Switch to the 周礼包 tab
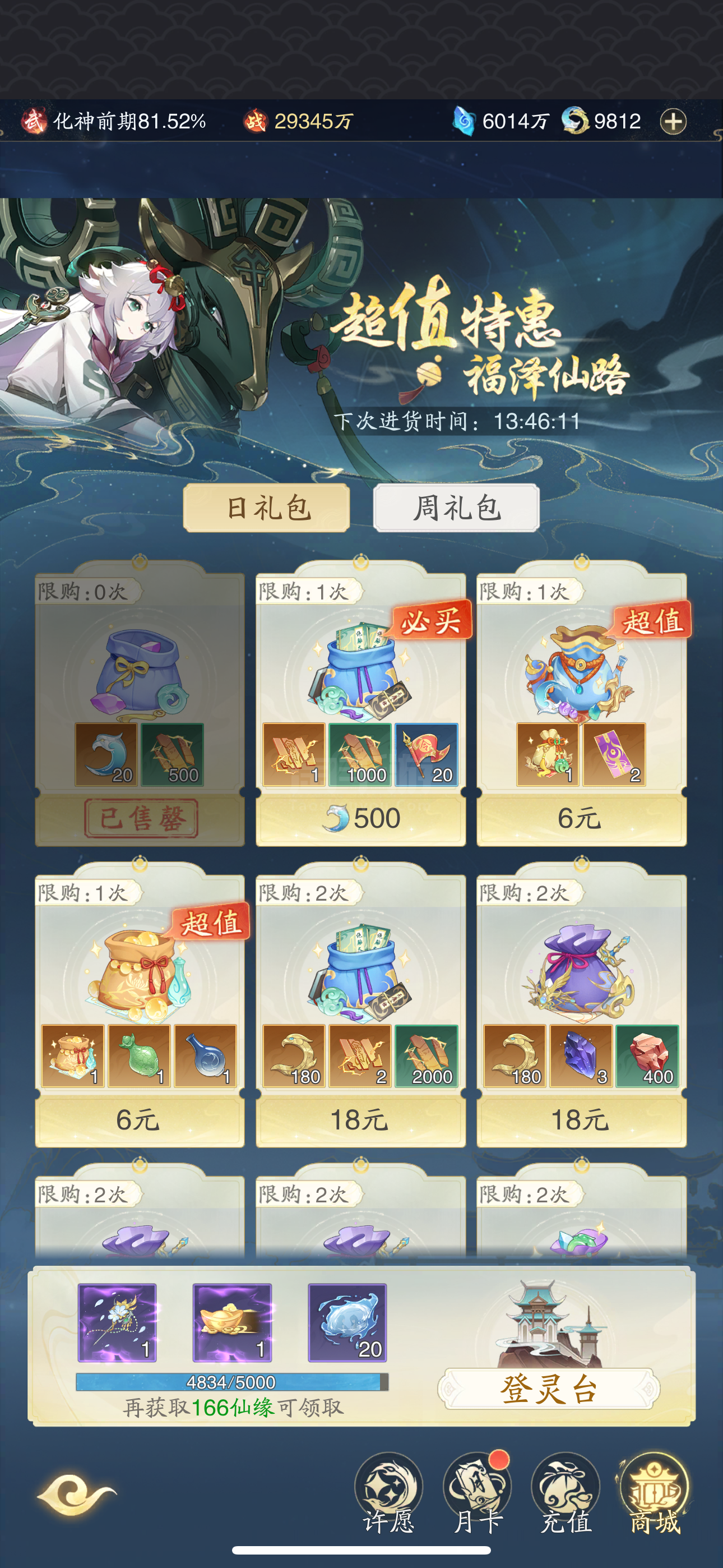This screenshot has width=723, height=1568. tap(456, 508)
